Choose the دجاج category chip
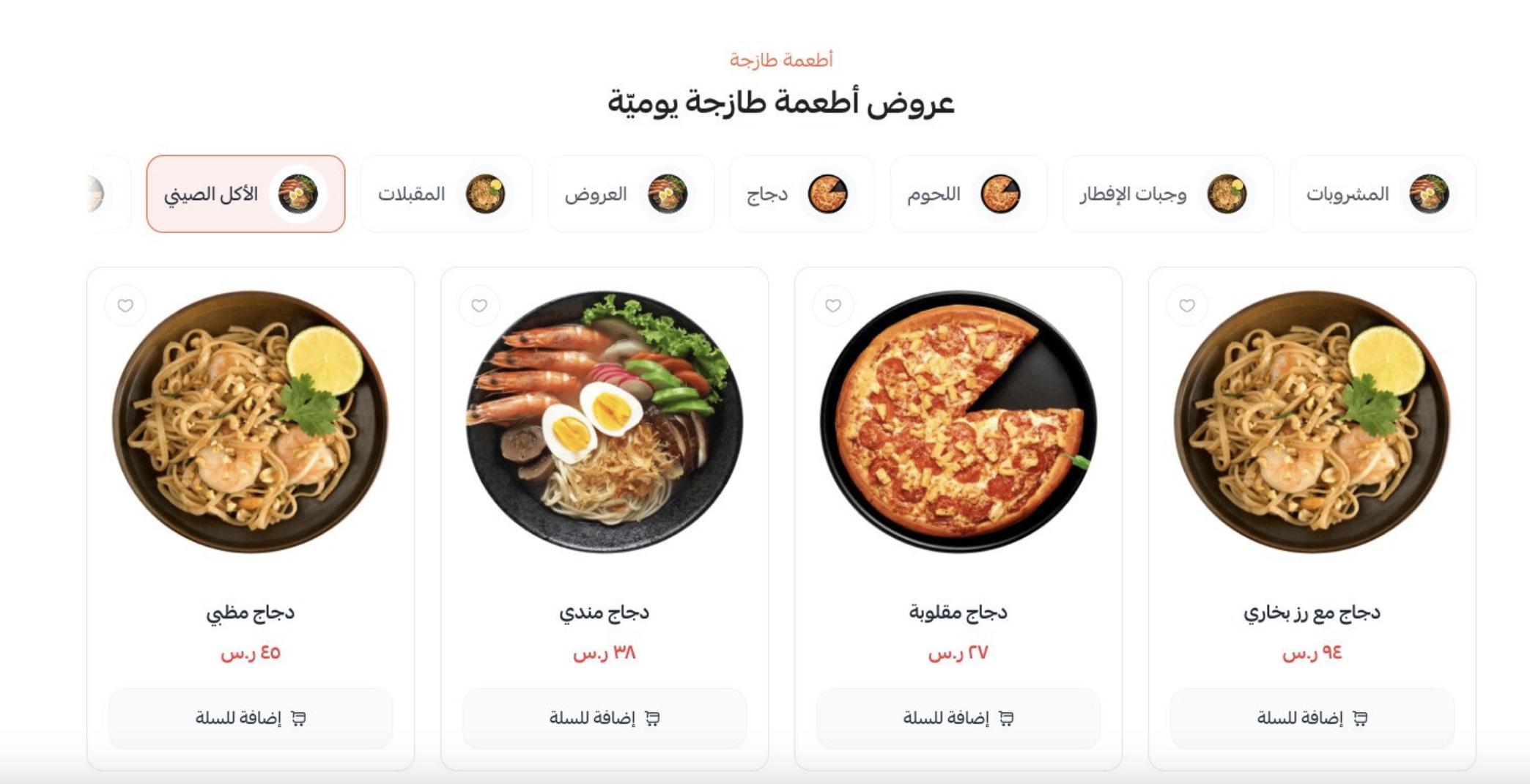This screenshot has height=784, width=1530. point(801,194)
